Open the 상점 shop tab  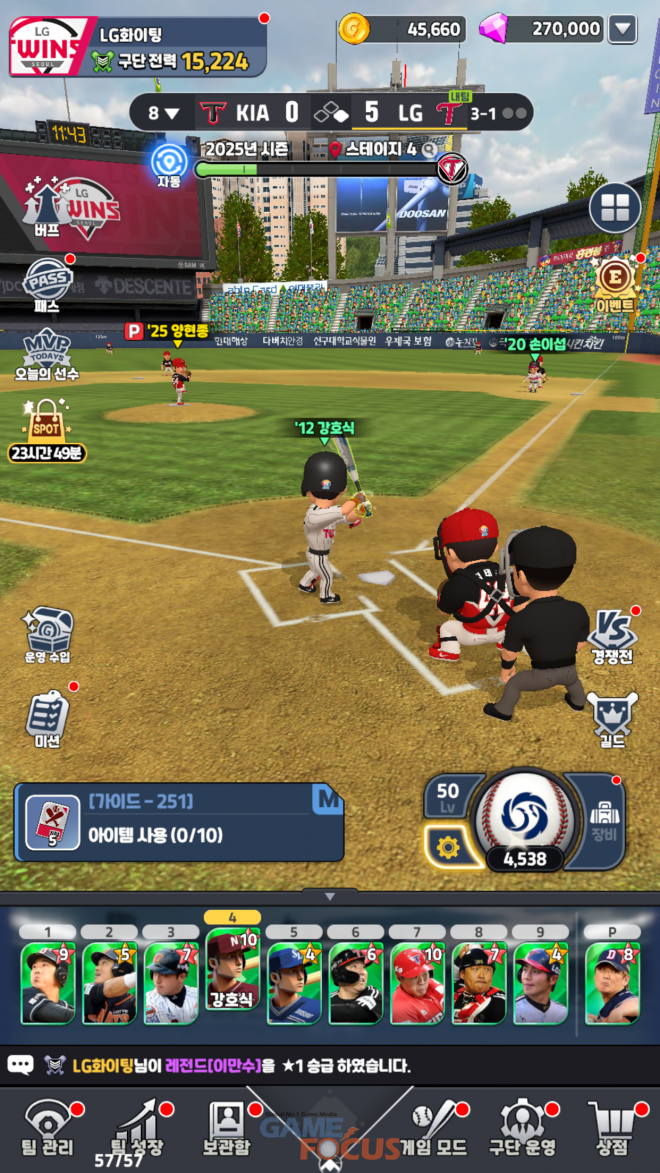point(612,1125)
